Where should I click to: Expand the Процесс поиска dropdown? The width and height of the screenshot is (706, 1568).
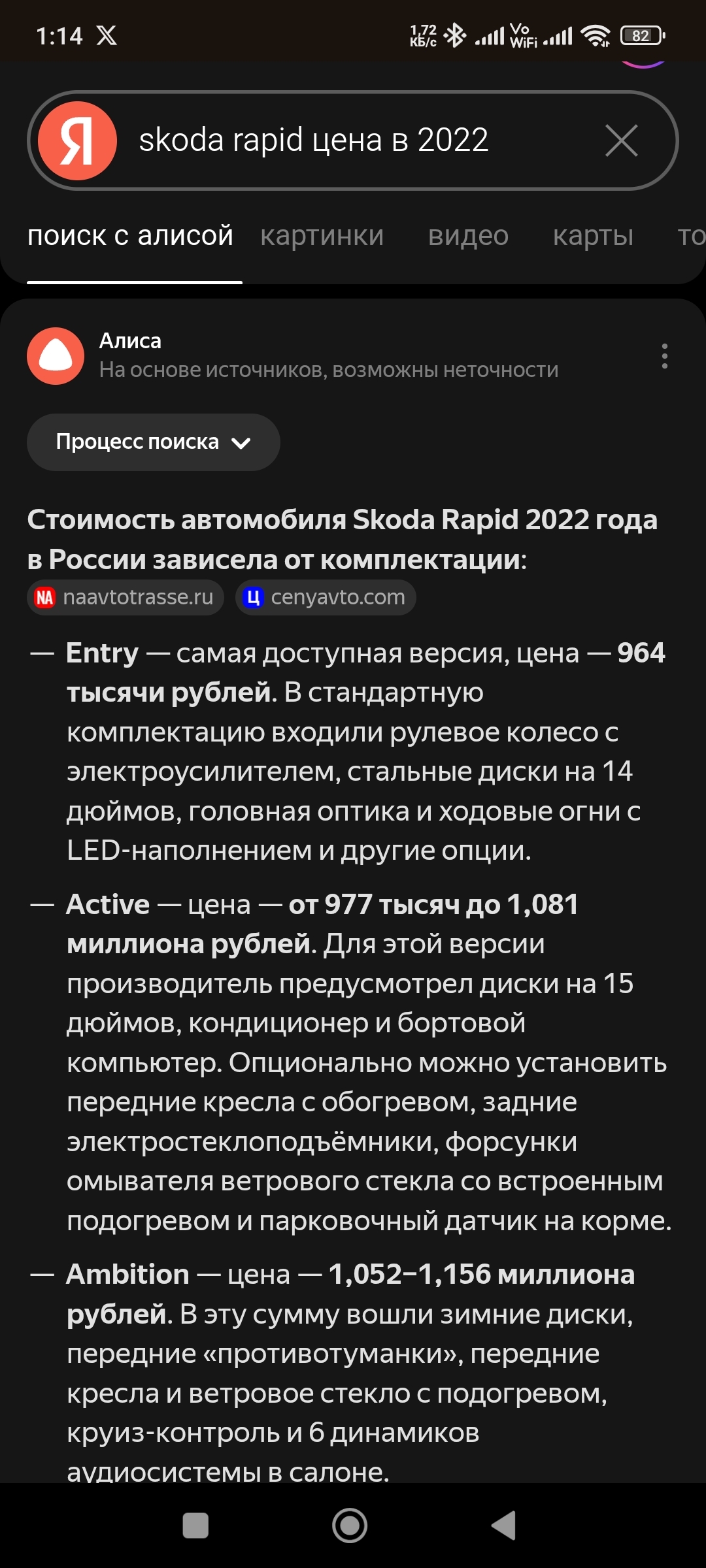[x=153, y=442]
